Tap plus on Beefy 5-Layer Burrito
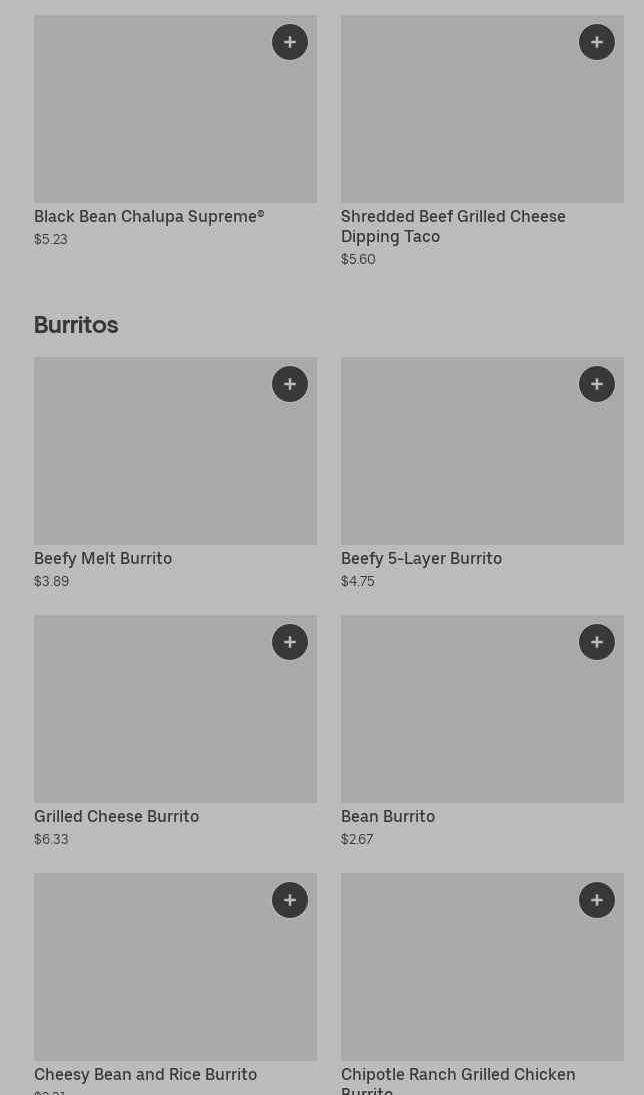Viewport: 644px width, 1095px height. pos(597,384)
